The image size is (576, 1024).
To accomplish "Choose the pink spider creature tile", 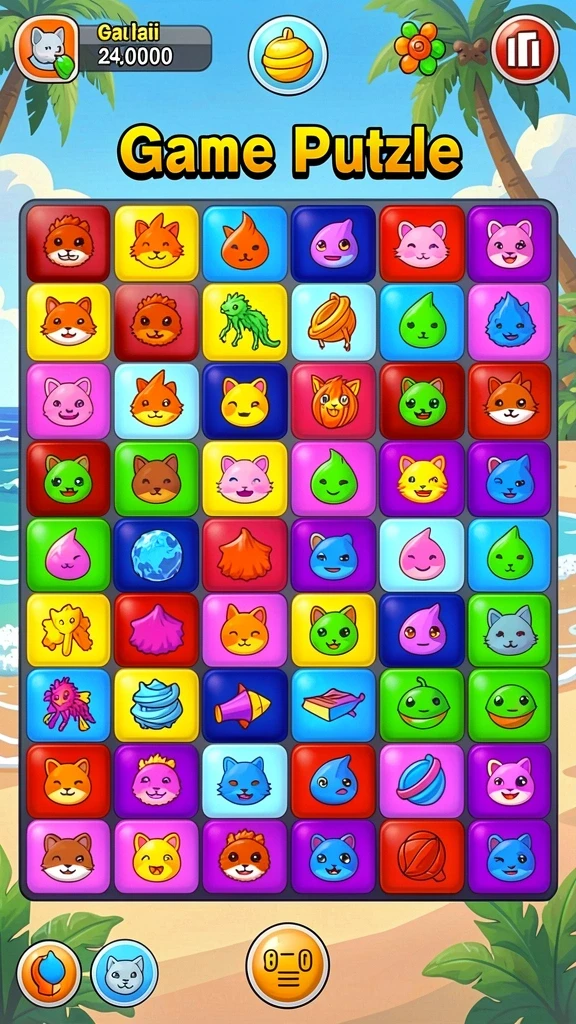I will pyautogui.click(x=69, y=705).
